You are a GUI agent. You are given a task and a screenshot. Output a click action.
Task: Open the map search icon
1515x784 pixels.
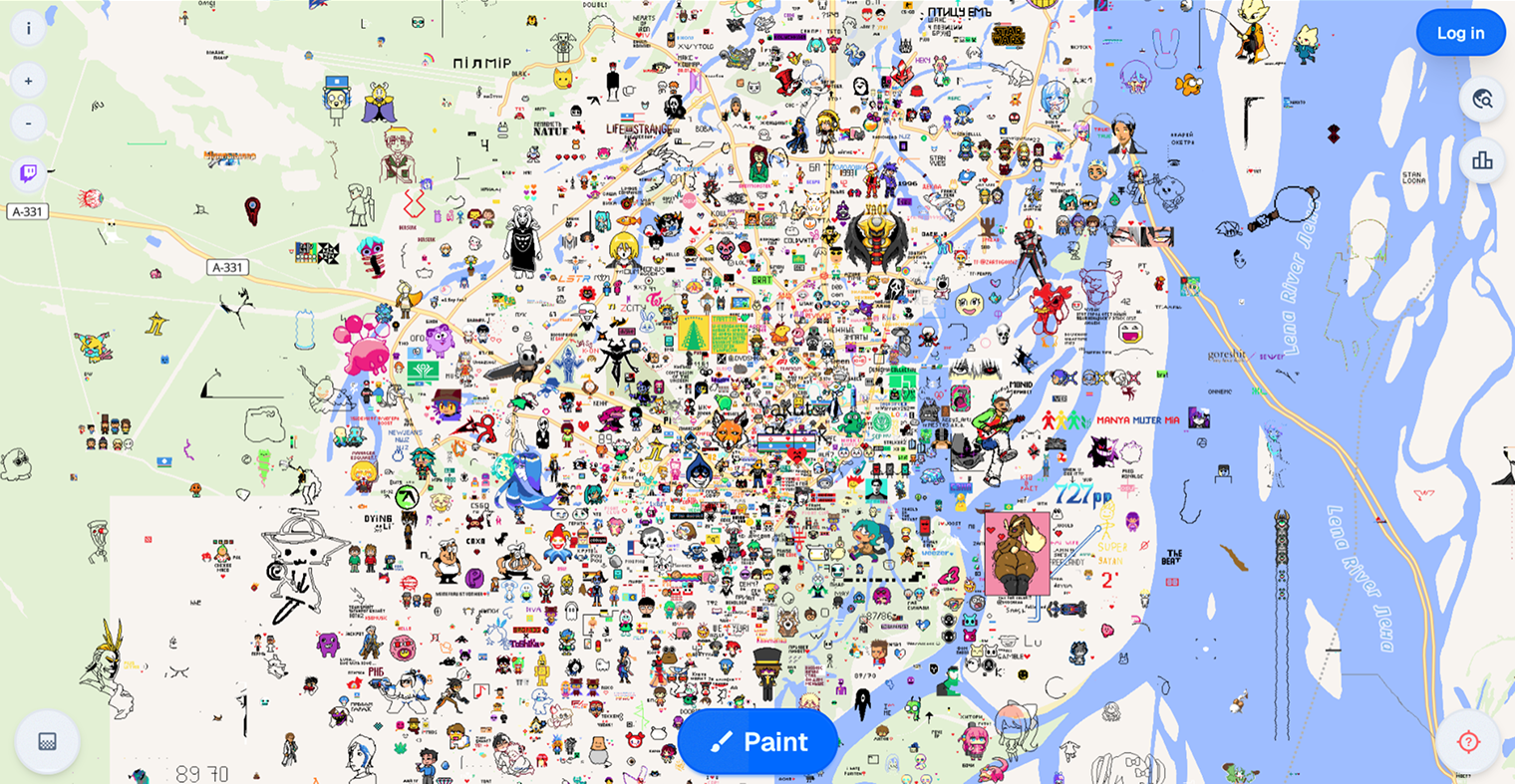click(x=1482, y=99)
